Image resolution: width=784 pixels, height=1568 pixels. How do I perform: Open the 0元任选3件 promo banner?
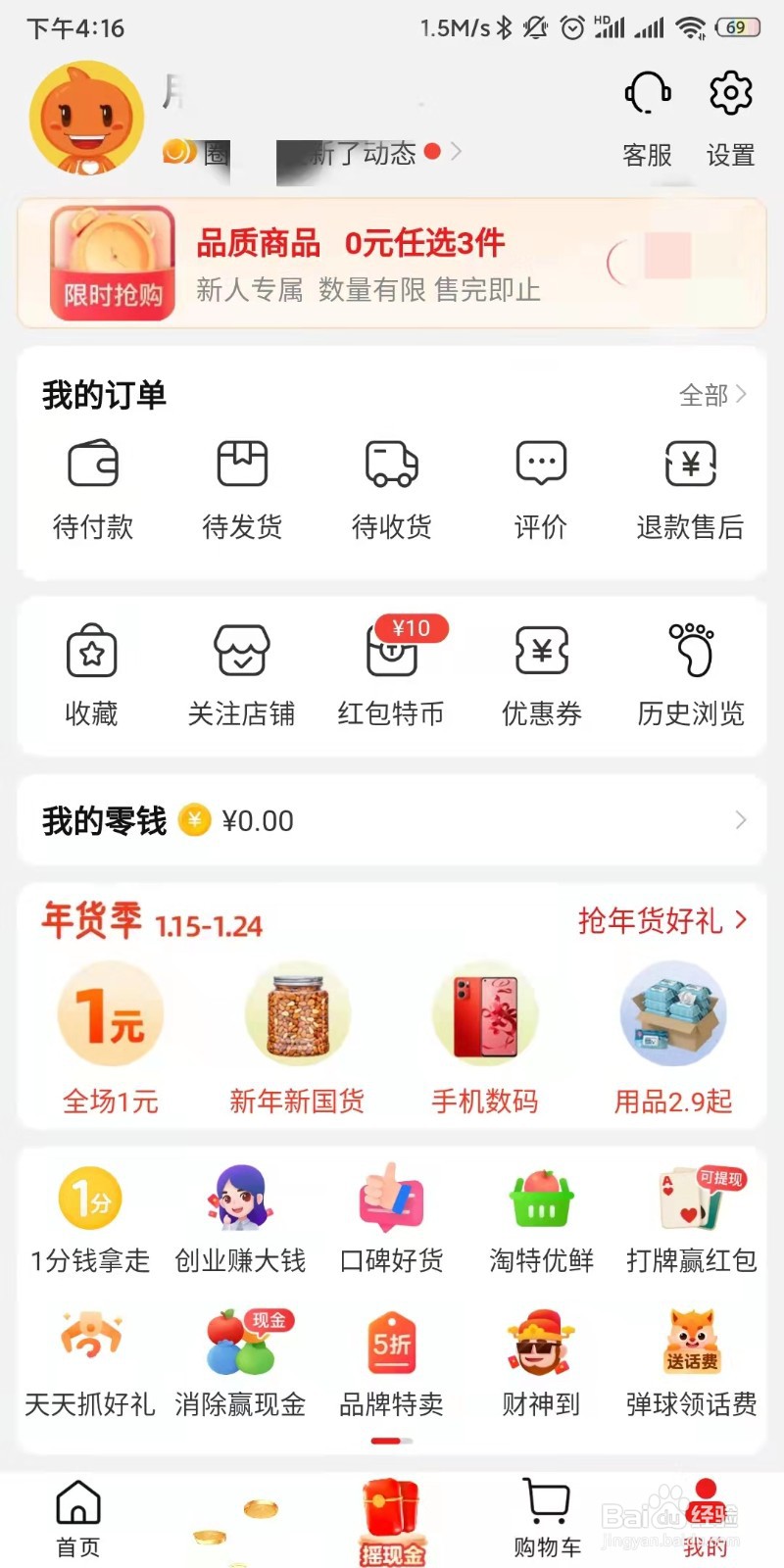(392, 263)
